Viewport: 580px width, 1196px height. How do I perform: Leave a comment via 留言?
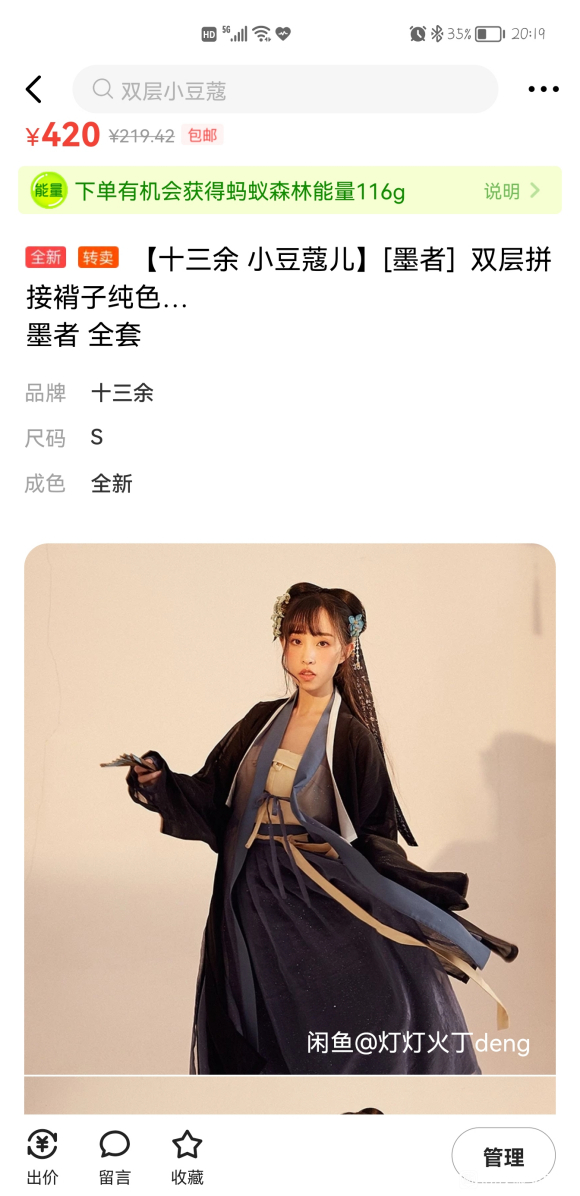pos(114,1158)
